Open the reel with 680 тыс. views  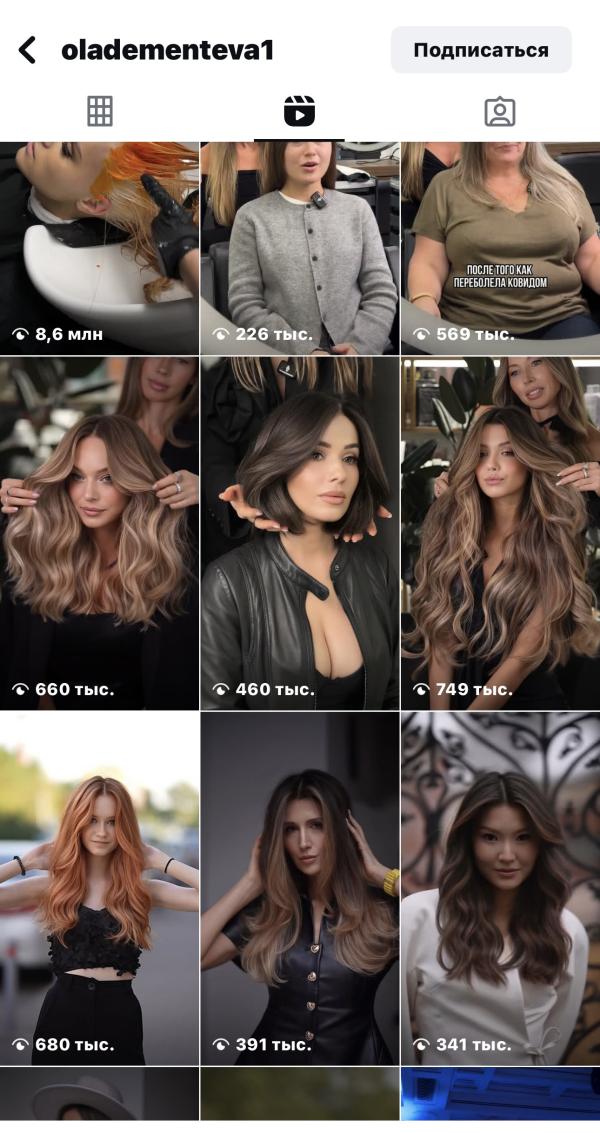(x=99, y=888)
